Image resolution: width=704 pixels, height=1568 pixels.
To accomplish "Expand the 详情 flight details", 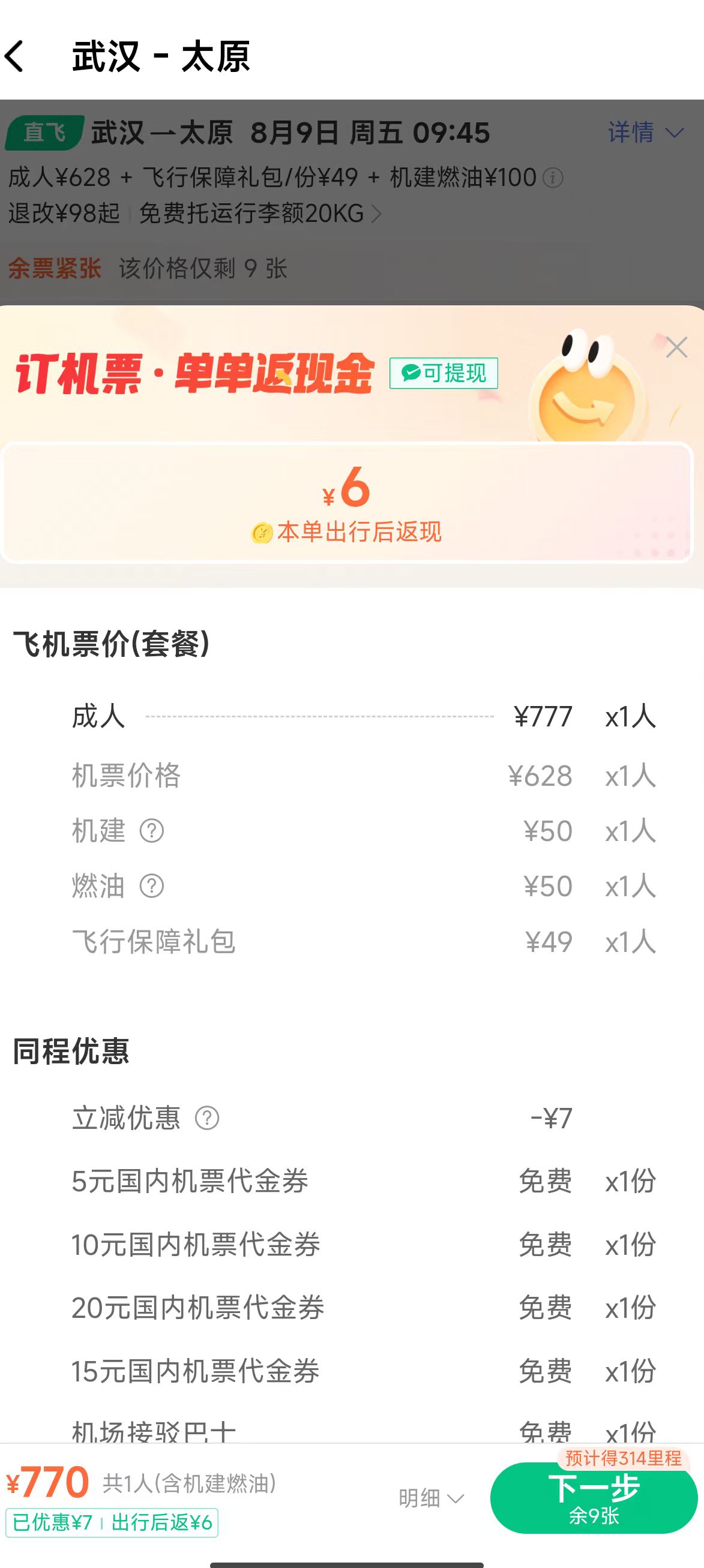I will [645, 132].
